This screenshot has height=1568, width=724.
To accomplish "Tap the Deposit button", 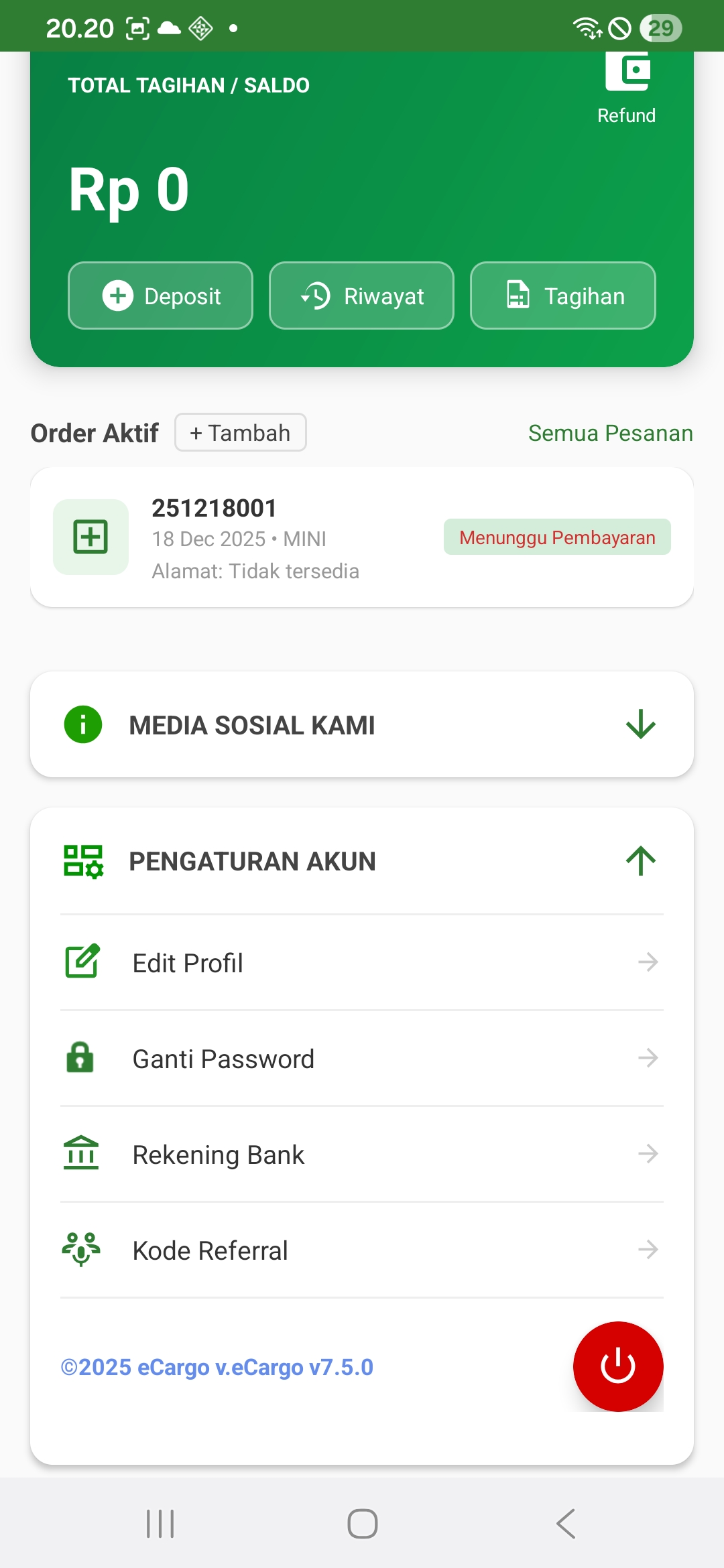I will [160, 295].
